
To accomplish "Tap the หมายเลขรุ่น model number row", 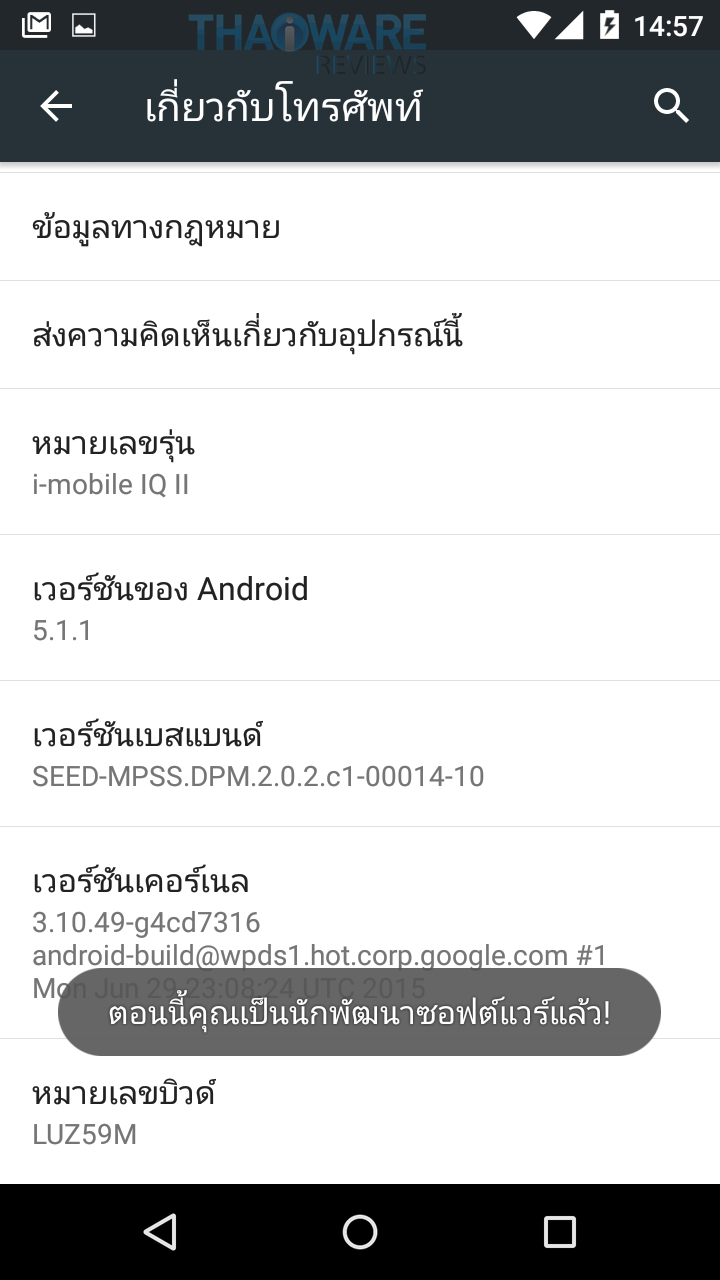I will [x=360, y=462].
